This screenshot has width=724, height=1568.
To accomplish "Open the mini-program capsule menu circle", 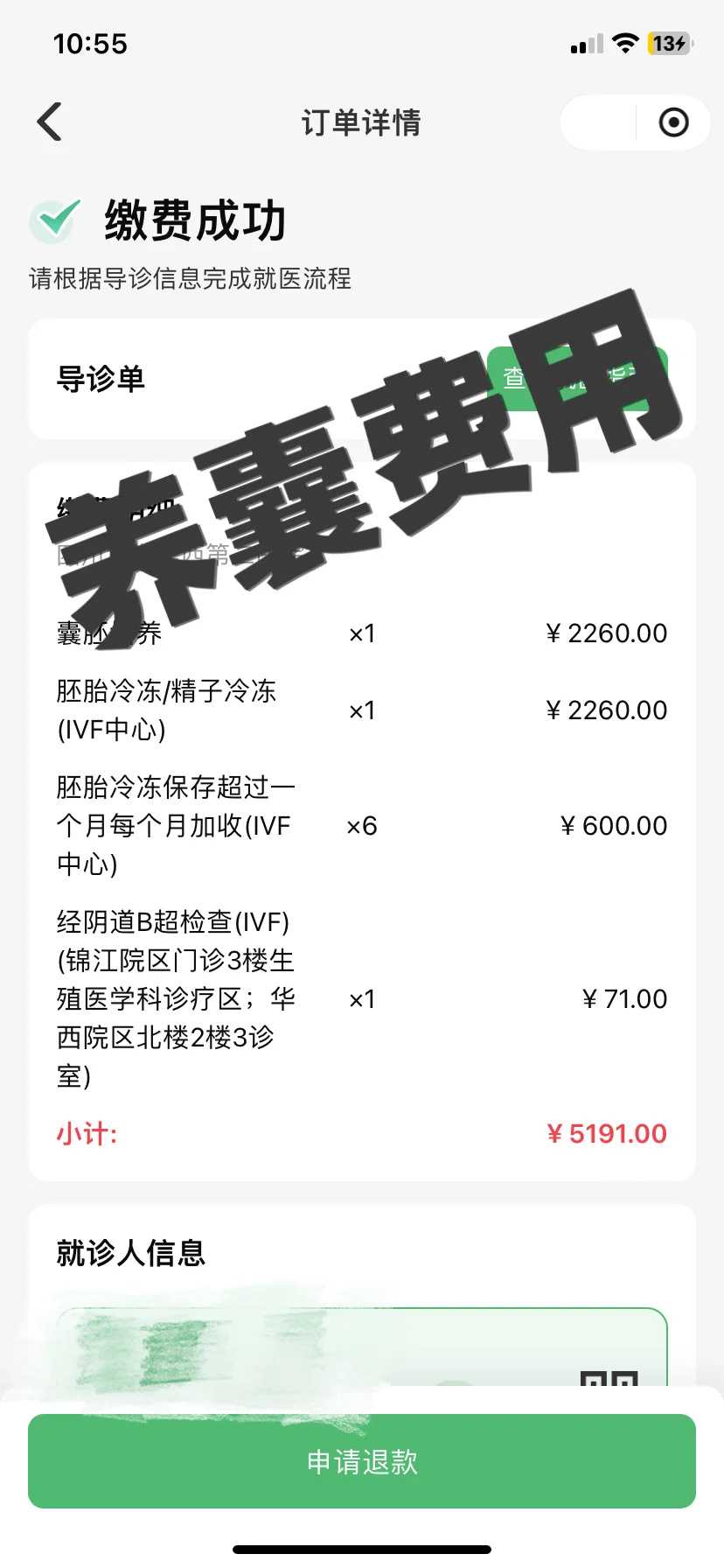I will pos(672,122).
